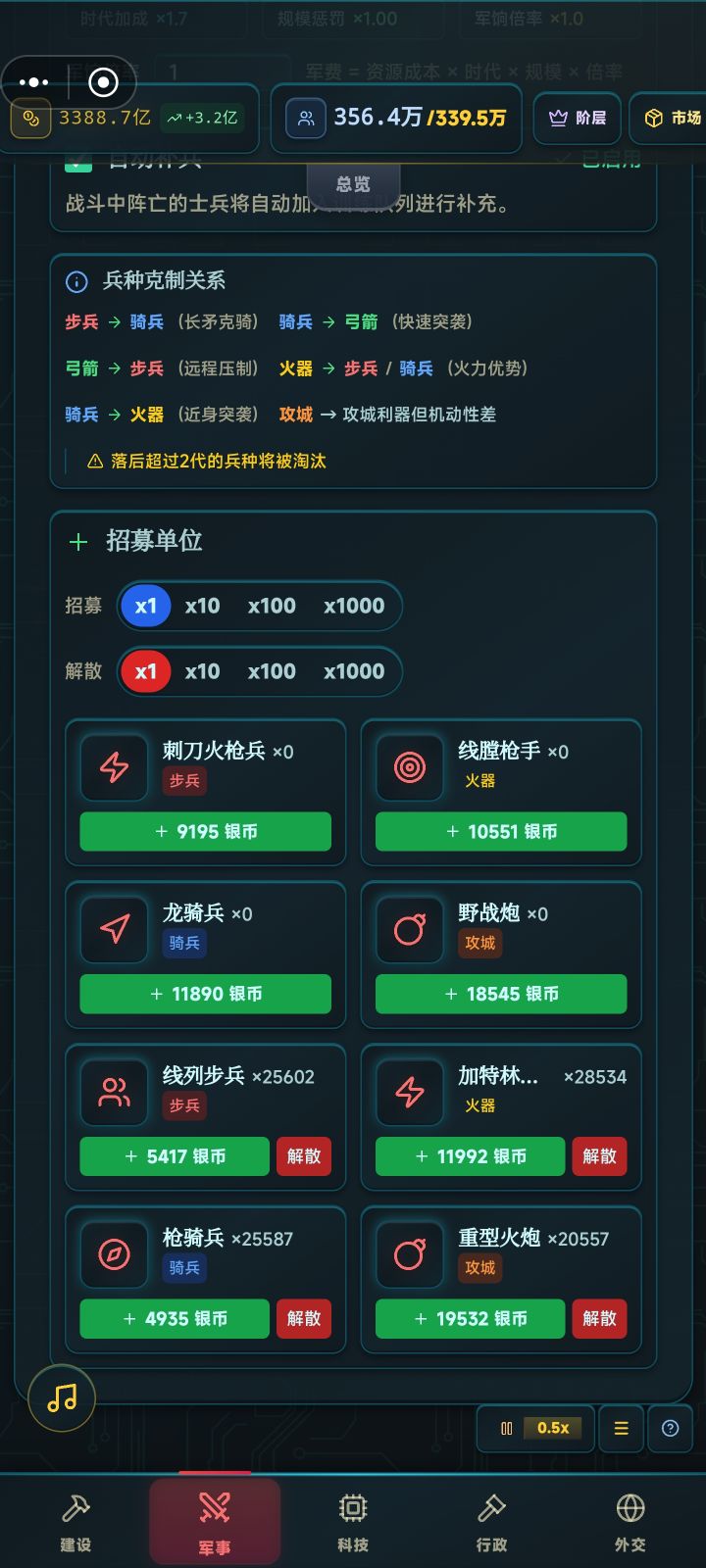Screen dimensions: 706x1568
Task: Disband one 重型火炮 unit
Action: tap(599, 1318)
